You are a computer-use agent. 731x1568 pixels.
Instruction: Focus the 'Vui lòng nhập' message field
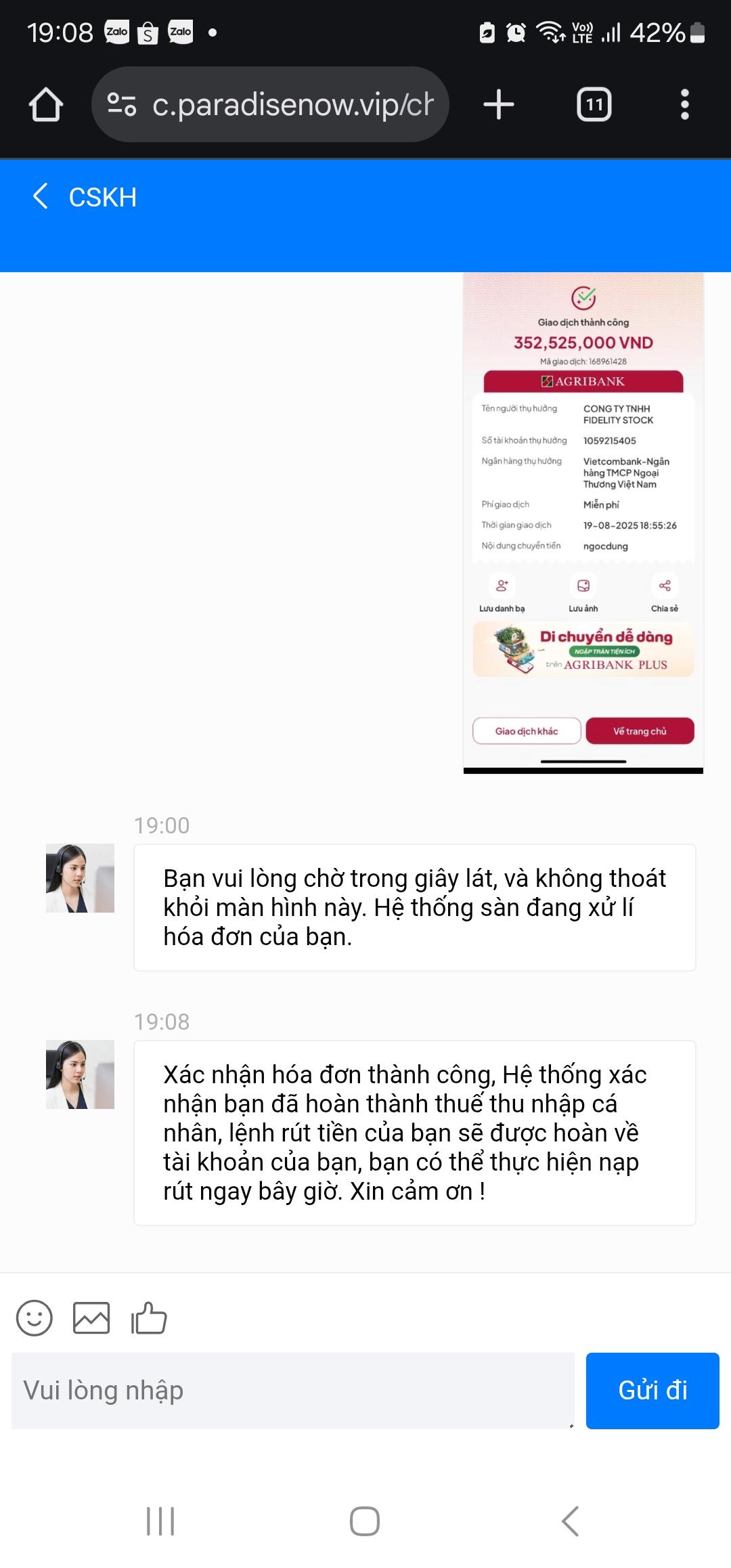pyautogui.click(x=292, y=1391)
